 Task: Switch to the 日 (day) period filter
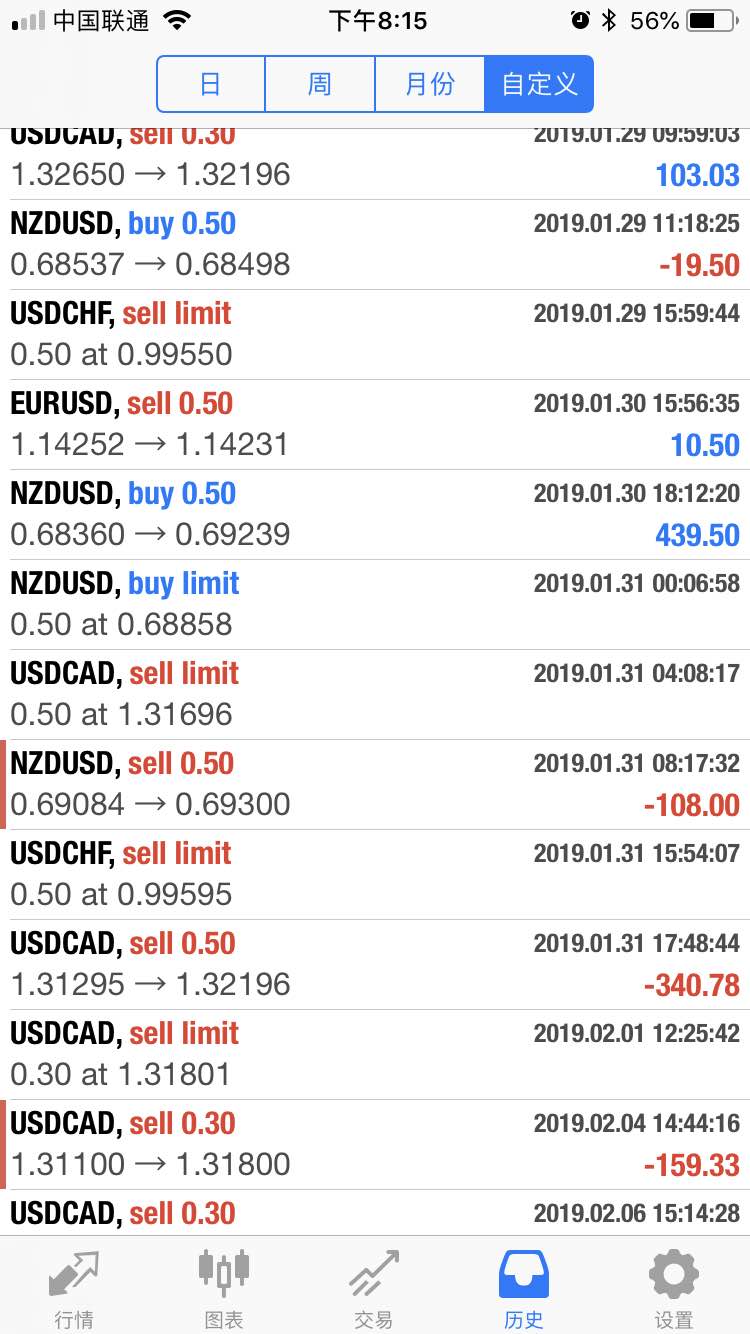click(211, 84)
